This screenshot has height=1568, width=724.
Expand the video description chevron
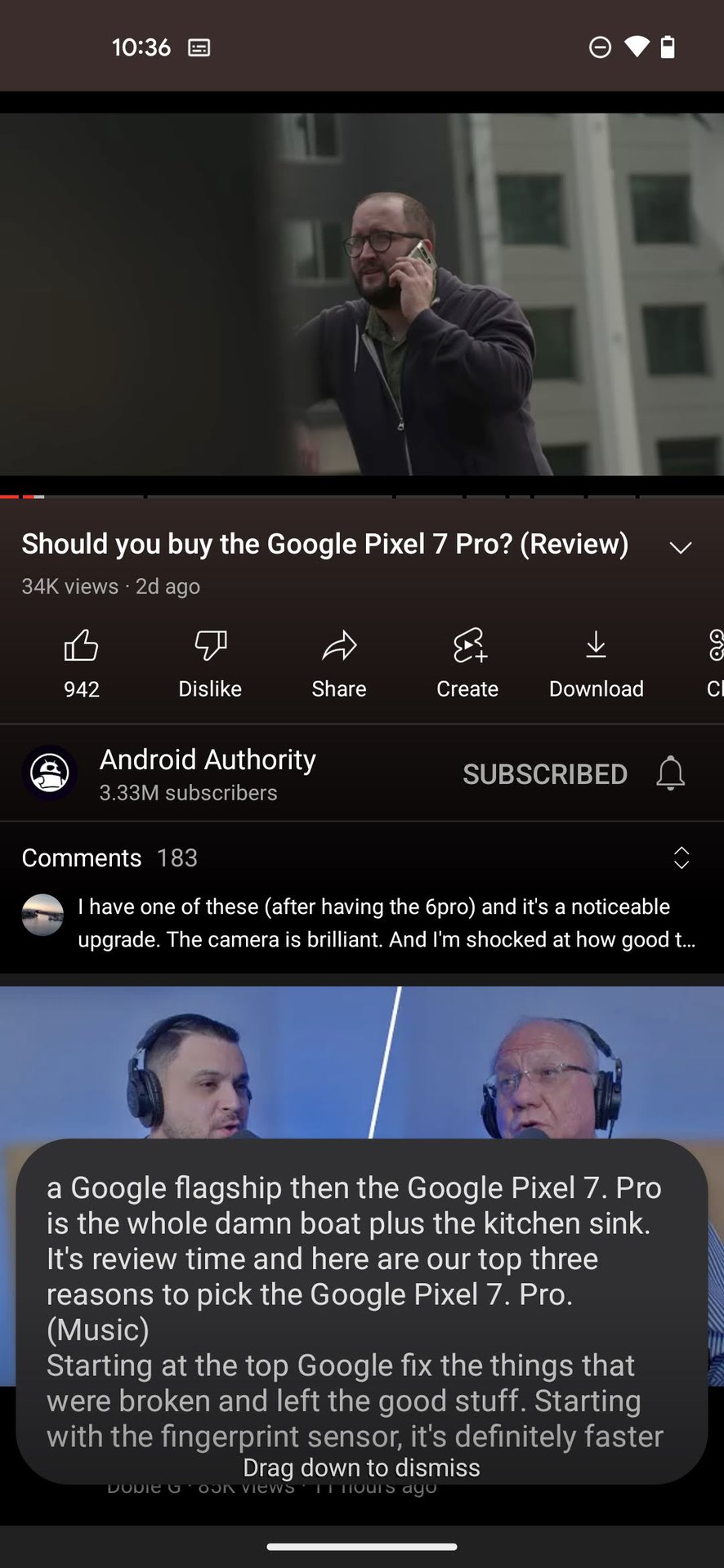pyautogui.click(x=681, y=547)
